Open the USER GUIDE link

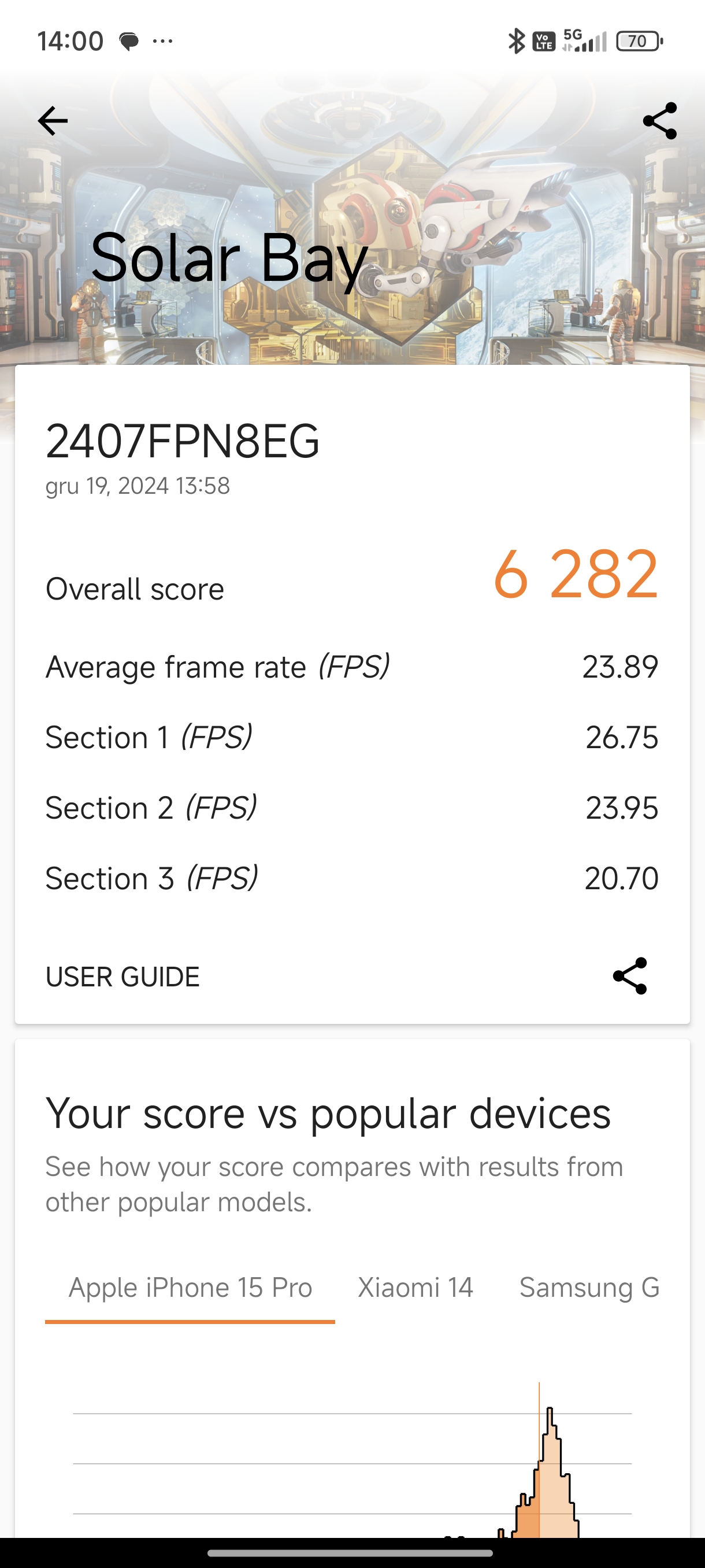(123, 977)
